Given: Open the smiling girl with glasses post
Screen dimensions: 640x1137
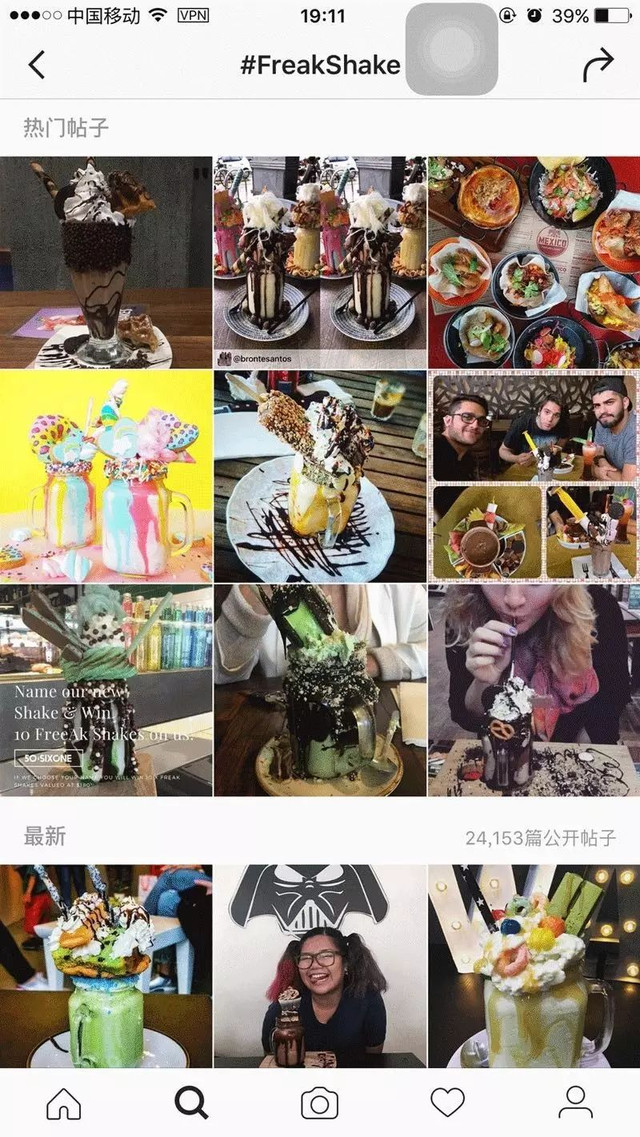Looking at the screenshot, I should pyautogui.click(x=320, y=965).
